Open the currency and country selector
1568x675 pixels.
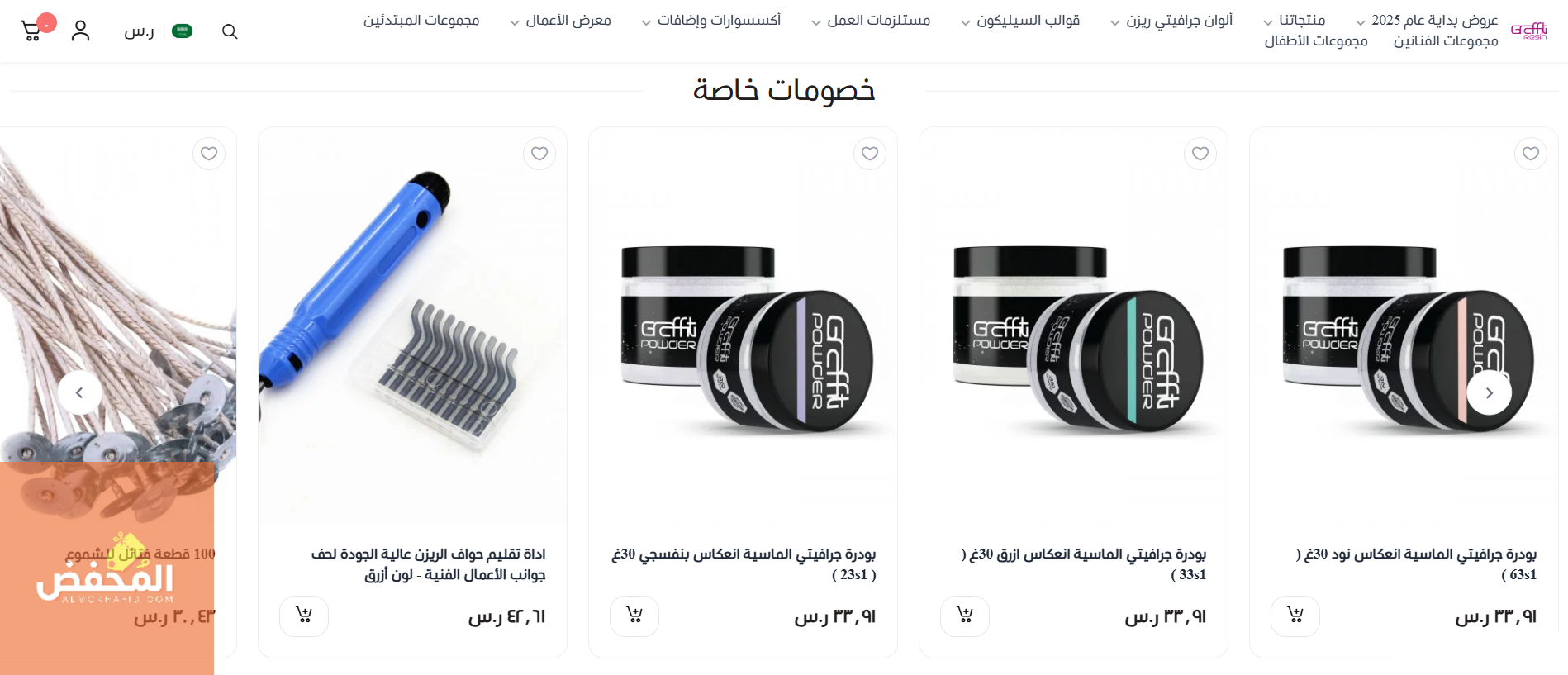[159, 31]
